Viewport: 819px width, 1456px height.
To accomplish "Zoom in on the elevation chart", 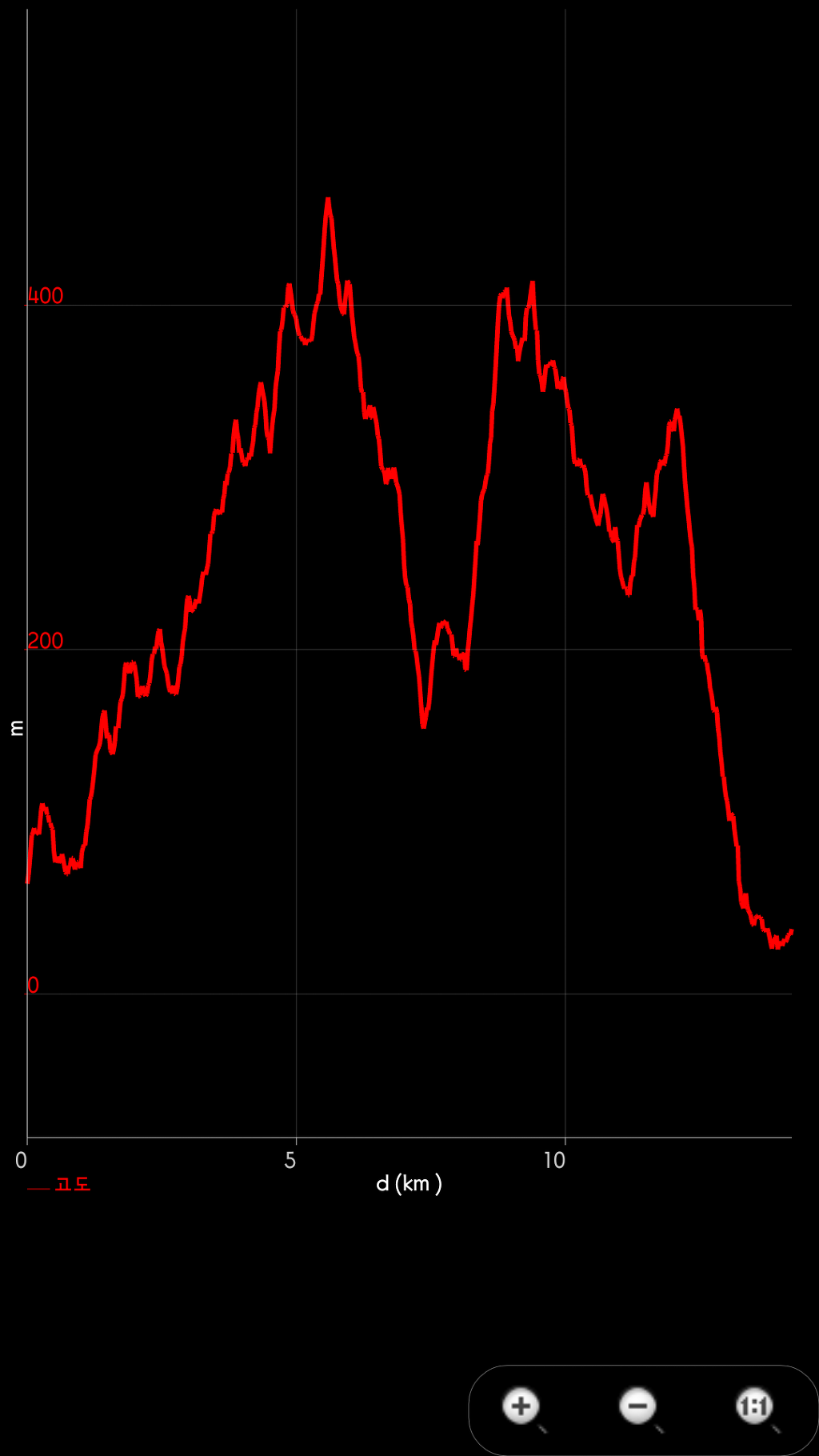I will pyautogui.click(x=522, y=1407).
